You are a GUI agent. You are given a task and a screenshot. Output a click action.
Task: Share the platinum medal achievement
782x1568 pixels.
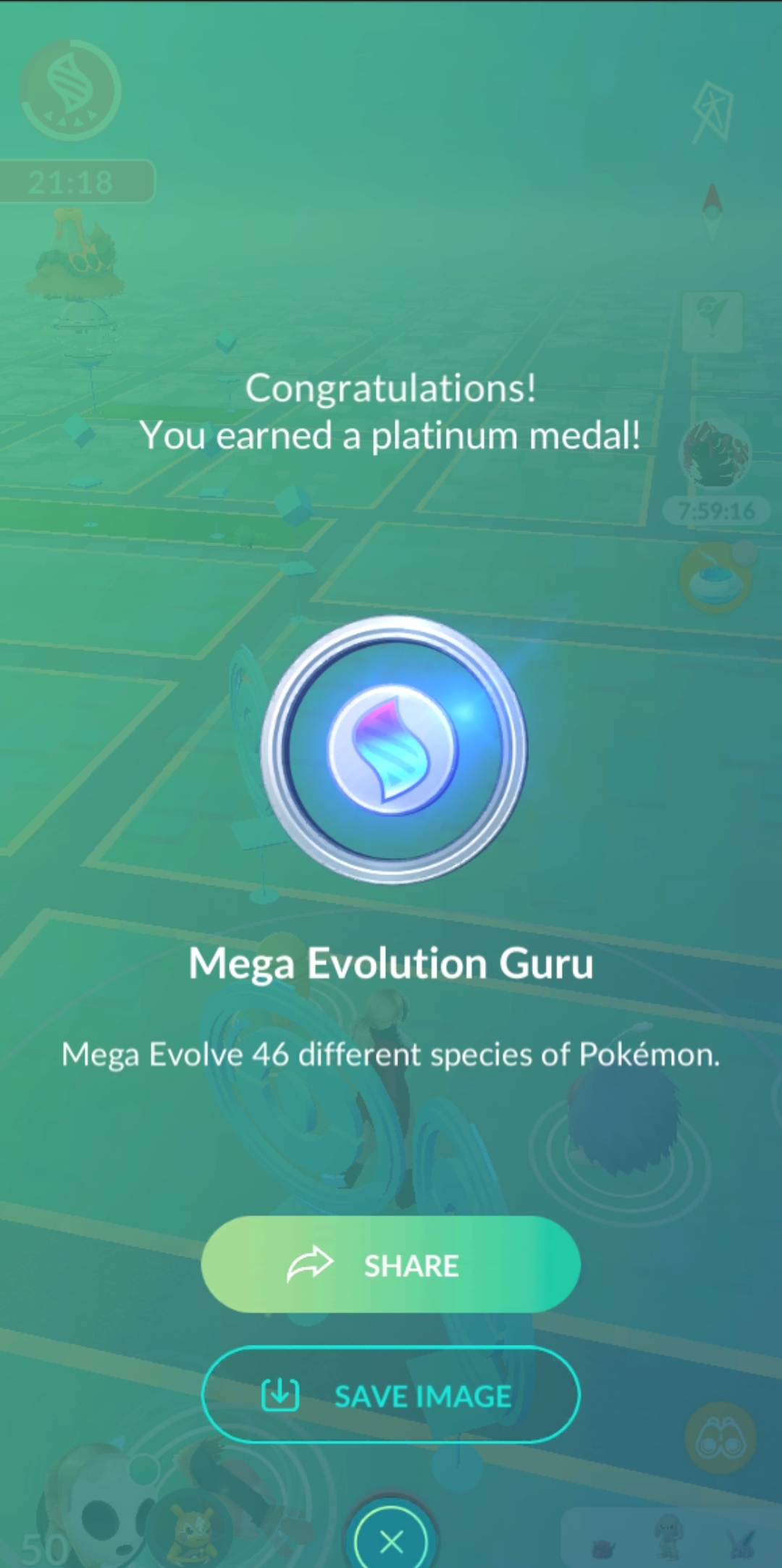click(390, 1265)
